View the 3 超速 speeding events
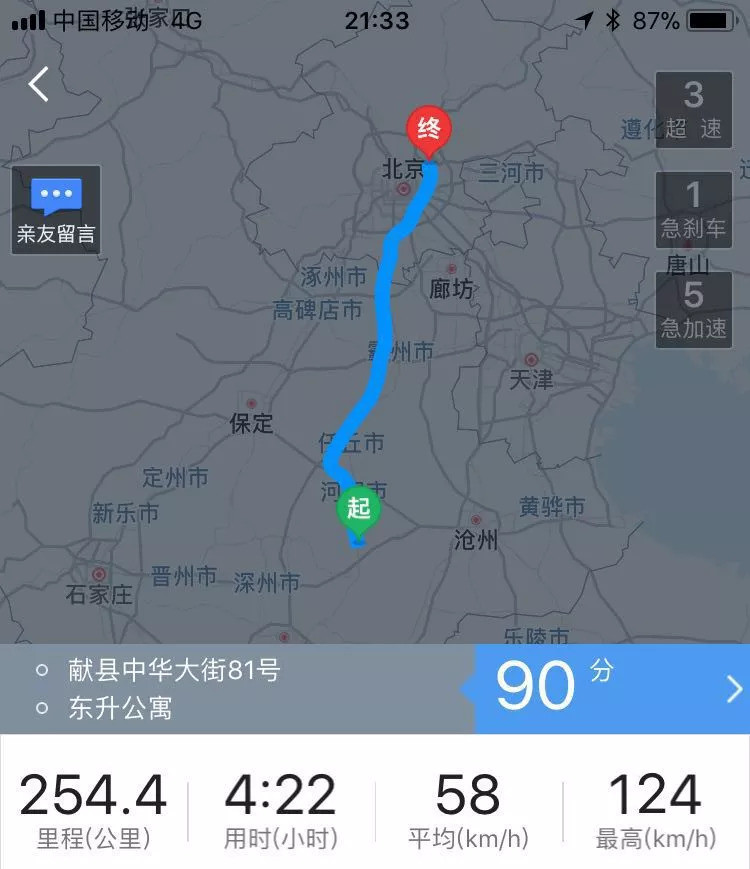The height and width of the screenshot is (869, 750). tap(693, 110)
